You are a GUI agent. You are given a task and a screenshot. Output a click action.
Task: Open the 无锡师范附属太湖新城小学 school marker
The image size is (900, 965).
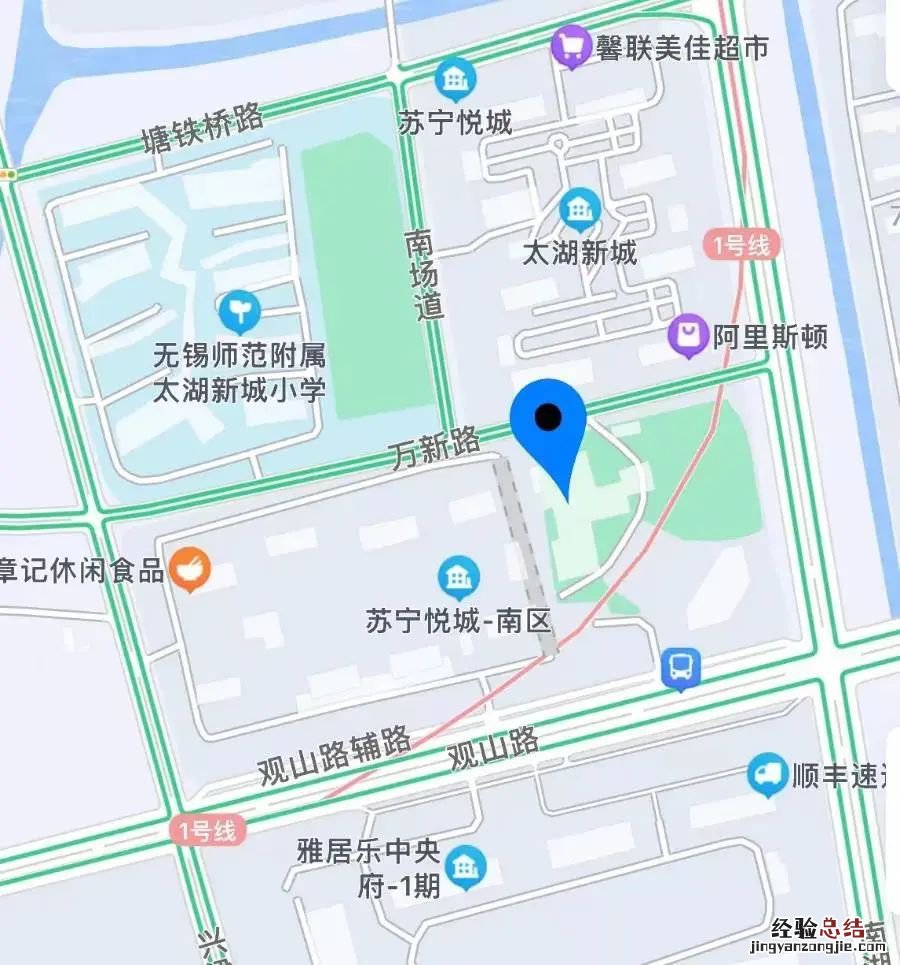[x=239, y=310]
